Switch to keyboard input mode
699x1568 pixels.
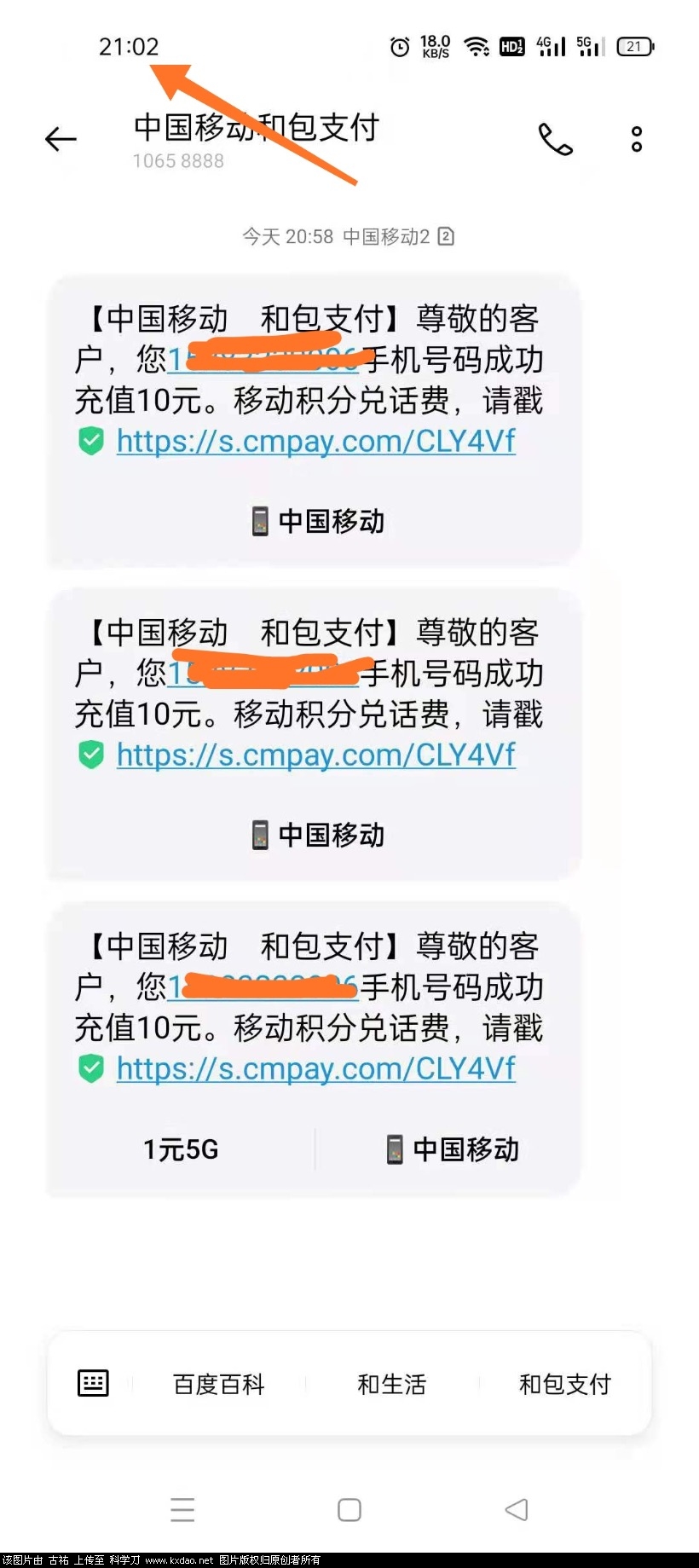point(93,1383)
